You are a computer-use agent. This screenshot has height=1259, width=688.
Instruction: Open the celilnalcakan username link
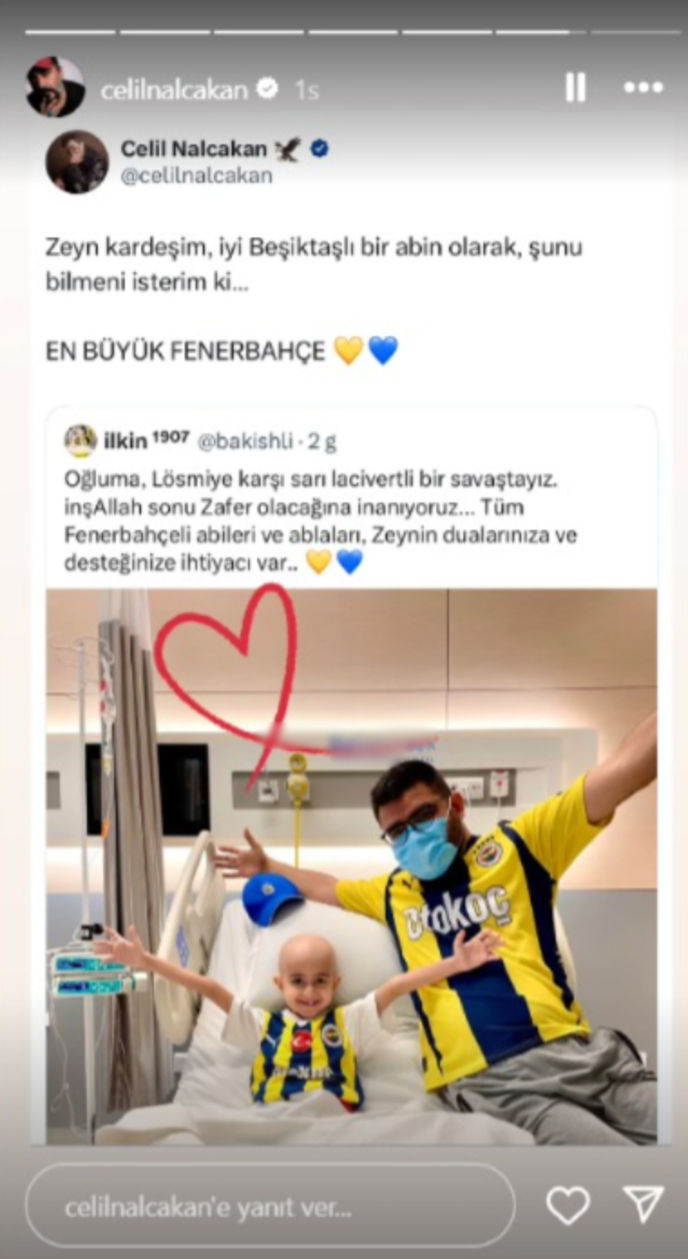pyautogui.click(x=174, y=90)
